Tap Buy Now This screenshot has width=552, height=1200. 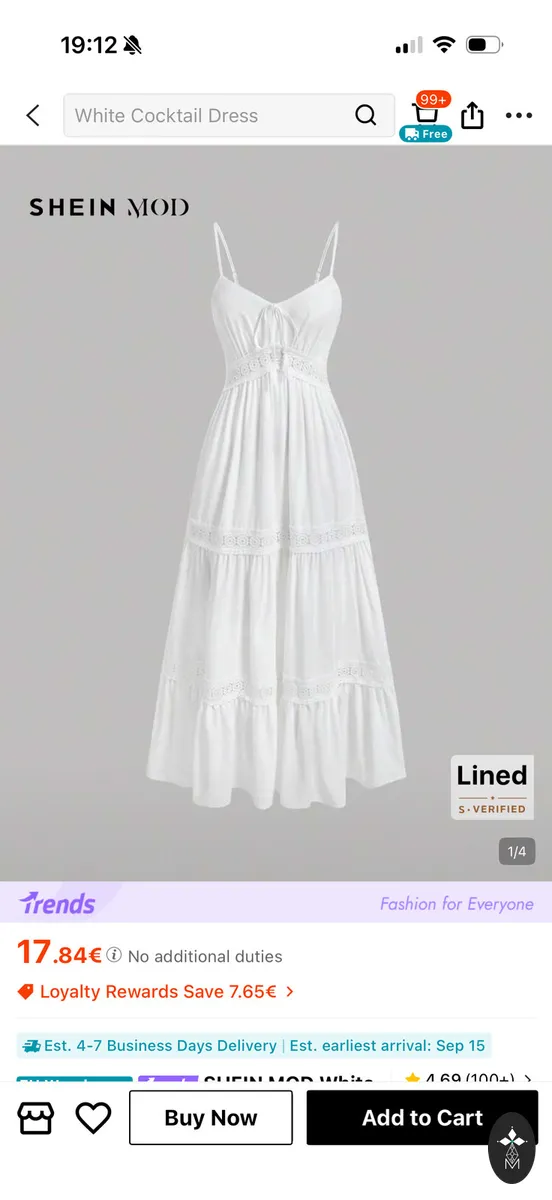click(x=211, y=1118)
